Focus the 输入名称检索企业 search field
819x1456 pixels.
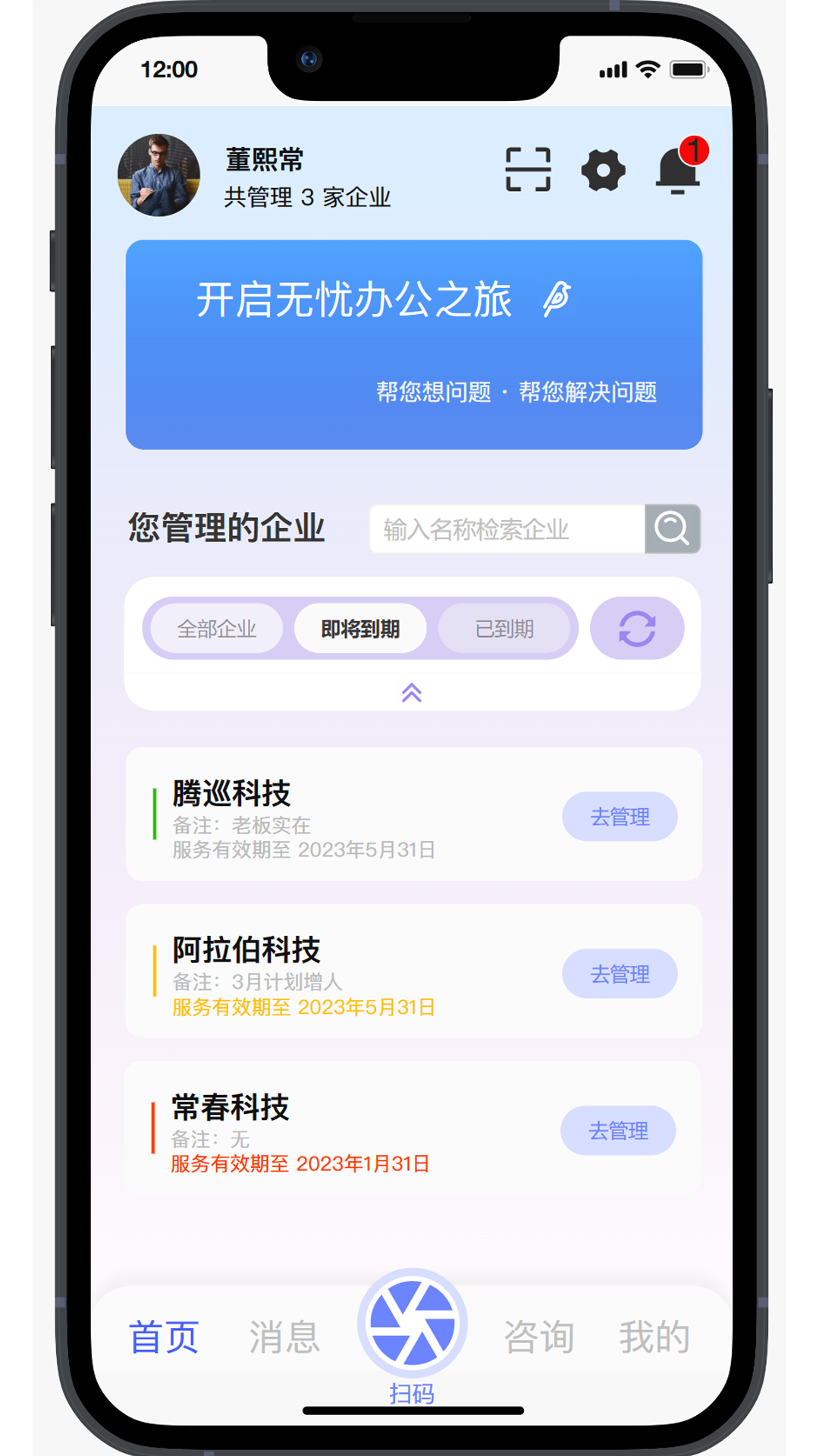click(x=507, y=529)
